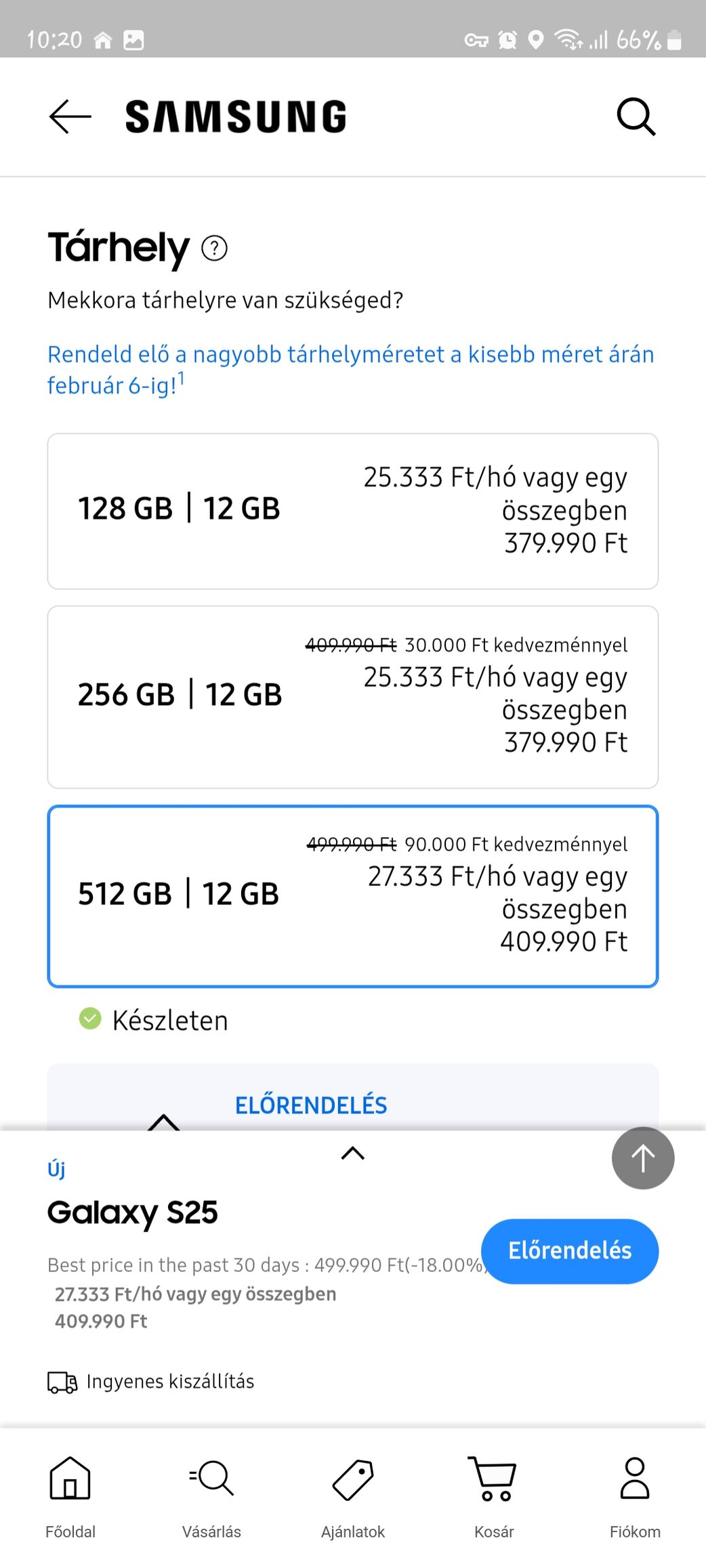Open the preorder storage offer link

pyautogui.click(x=350, y=369)
